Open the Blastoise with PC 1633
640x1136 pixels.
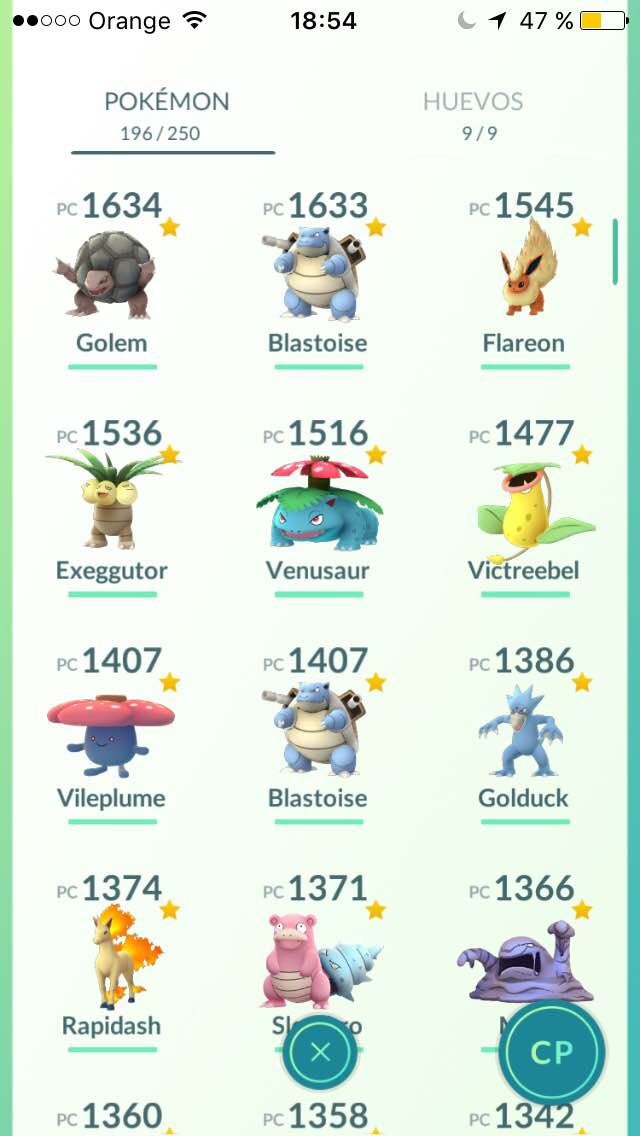pos(317,276)
